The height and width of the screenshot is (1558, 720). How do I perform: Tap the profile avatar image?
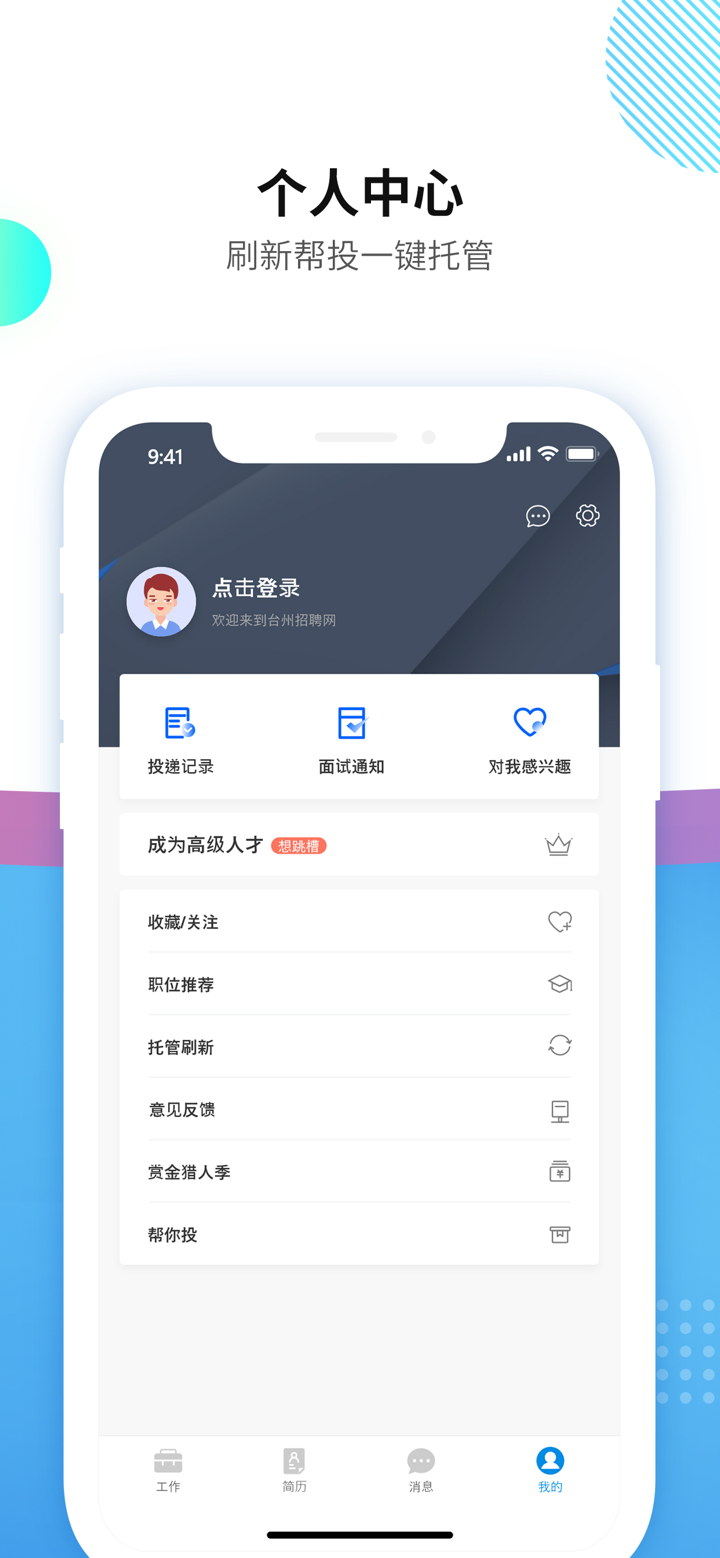click(x=161, y=601)
